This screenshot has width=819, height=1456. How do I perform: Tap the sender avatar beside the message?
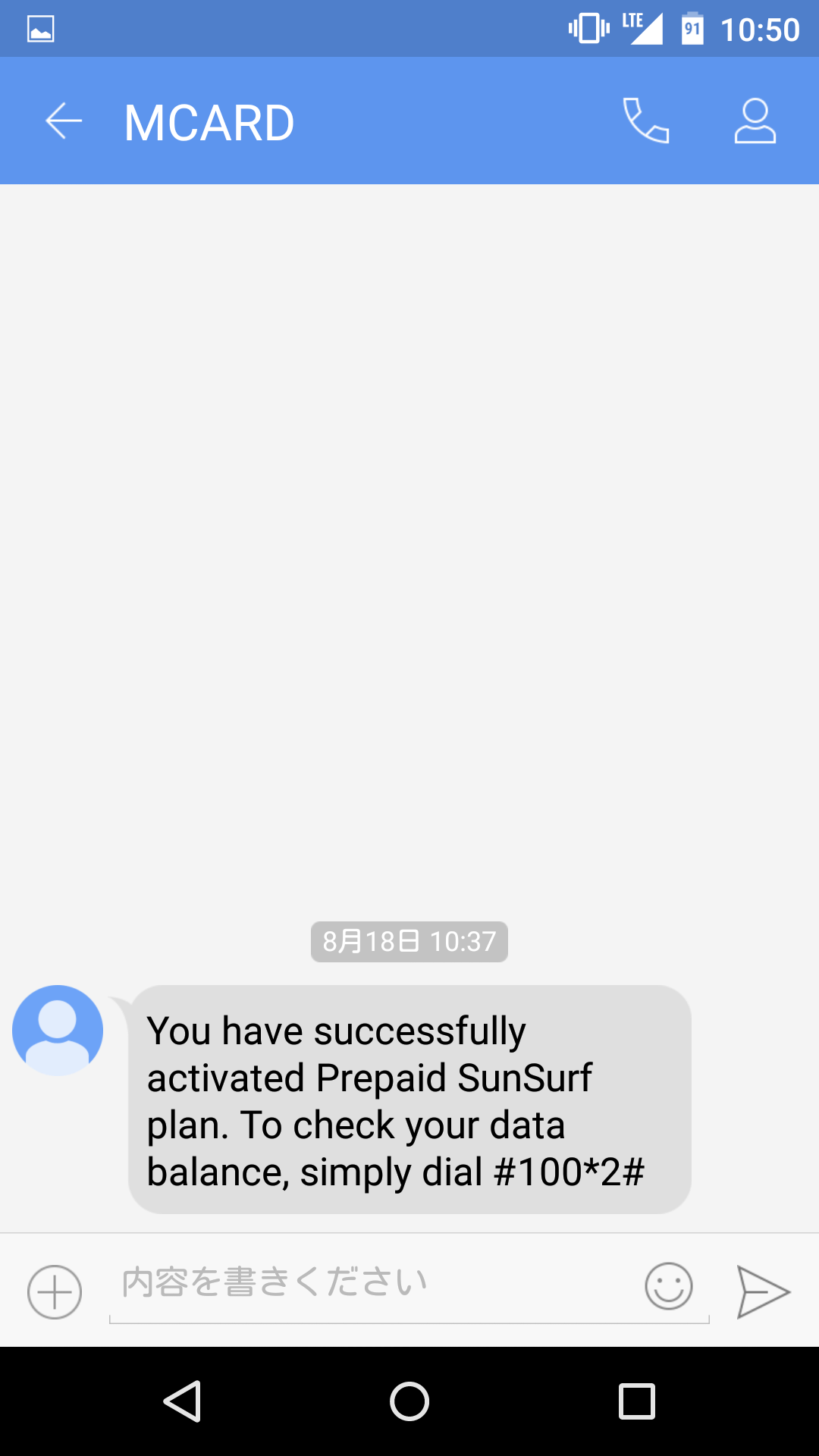click(58, 1031)
